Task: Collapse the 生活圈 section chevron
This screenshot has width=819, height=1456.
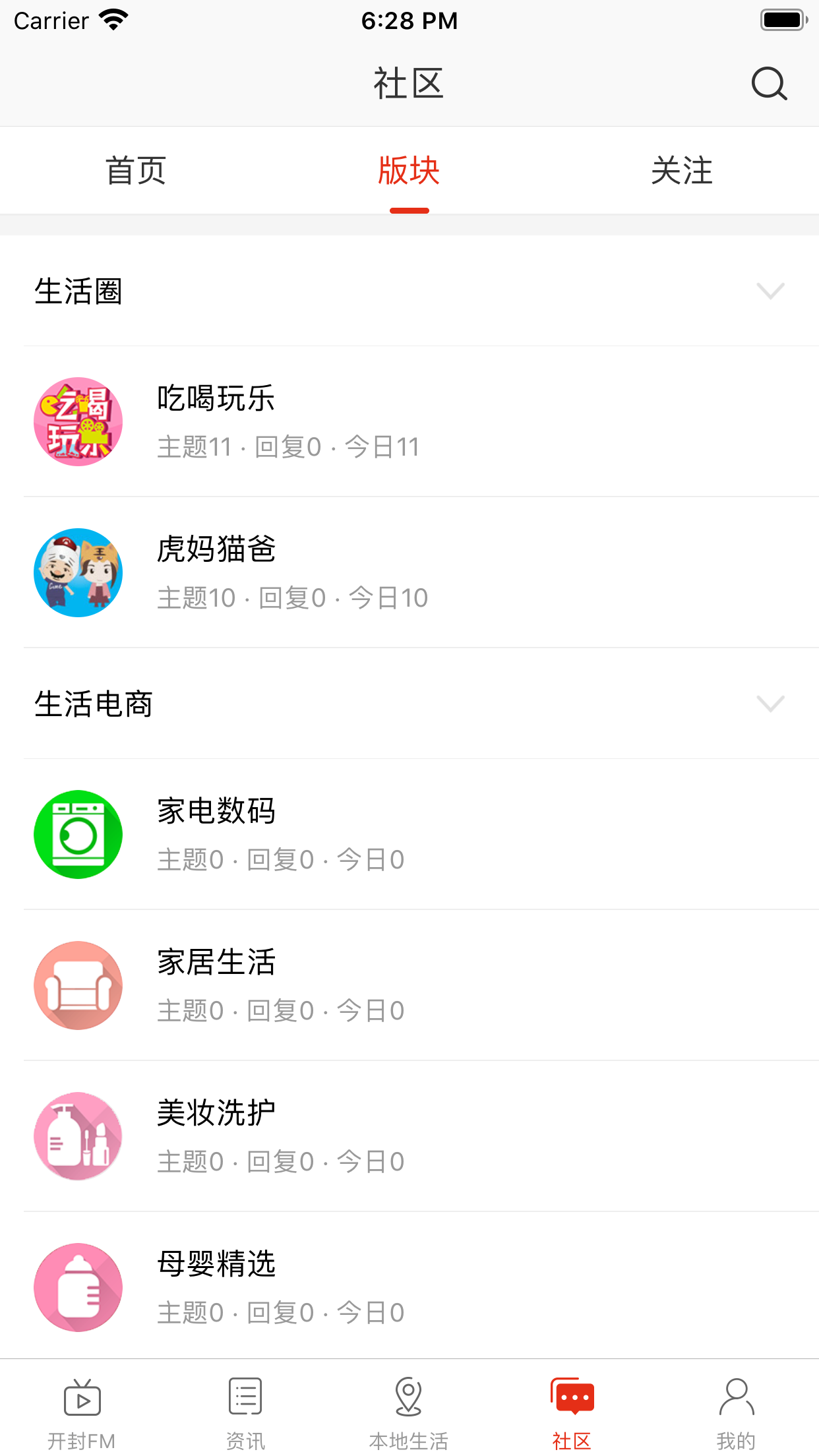Action: 770,292
